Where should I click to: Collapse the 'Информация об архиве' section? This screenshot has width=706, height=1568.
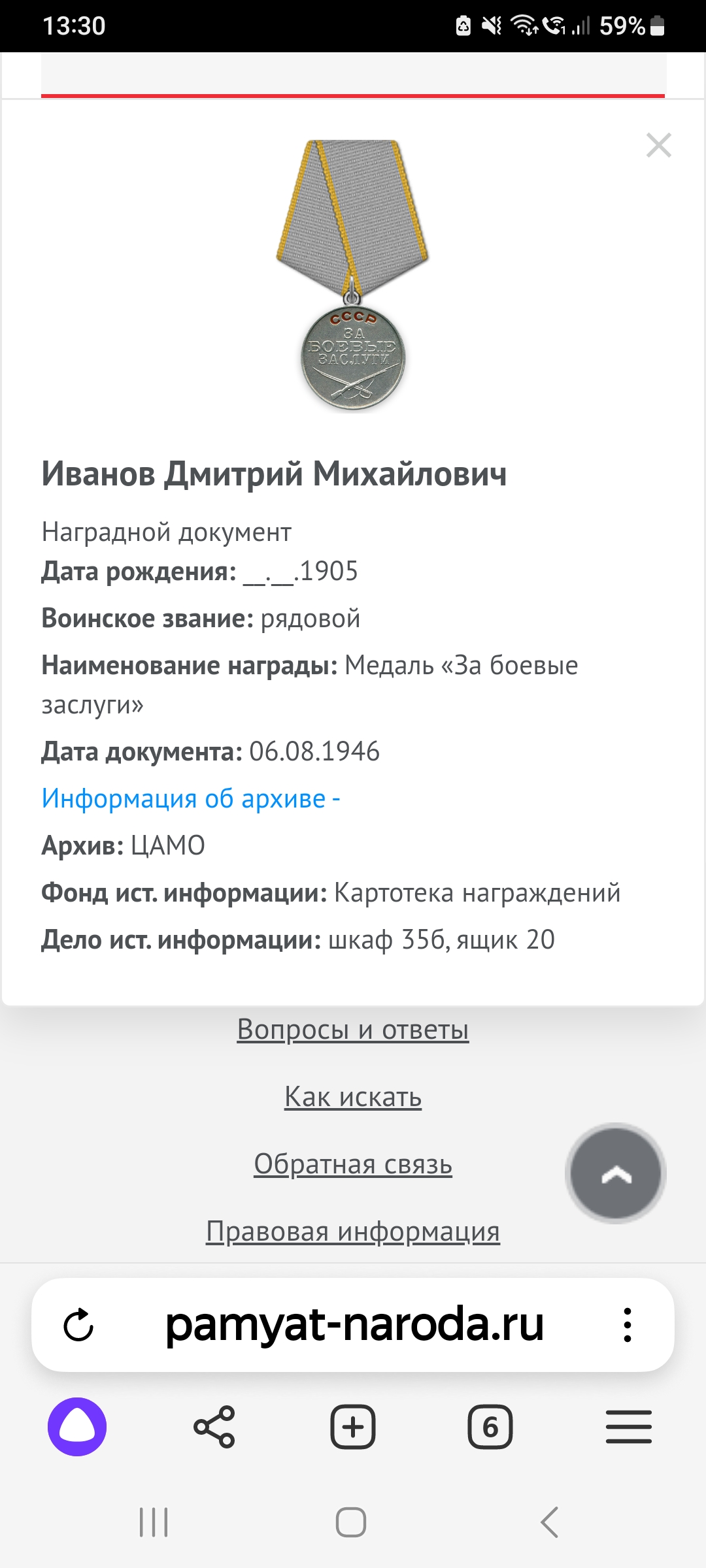point(190,798)
